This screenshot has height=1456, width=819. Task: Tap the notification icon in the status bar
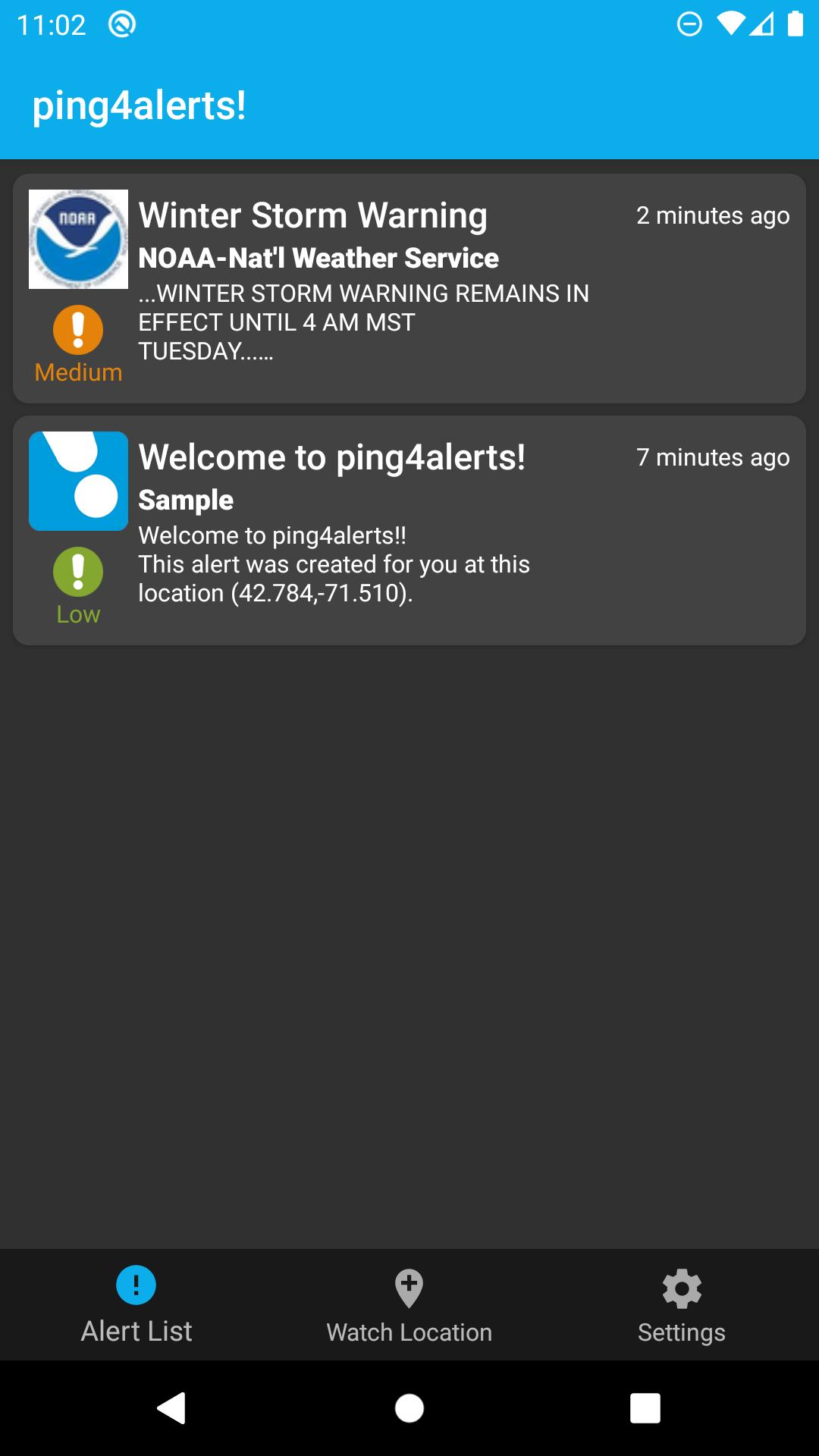(x=121, y=23)
